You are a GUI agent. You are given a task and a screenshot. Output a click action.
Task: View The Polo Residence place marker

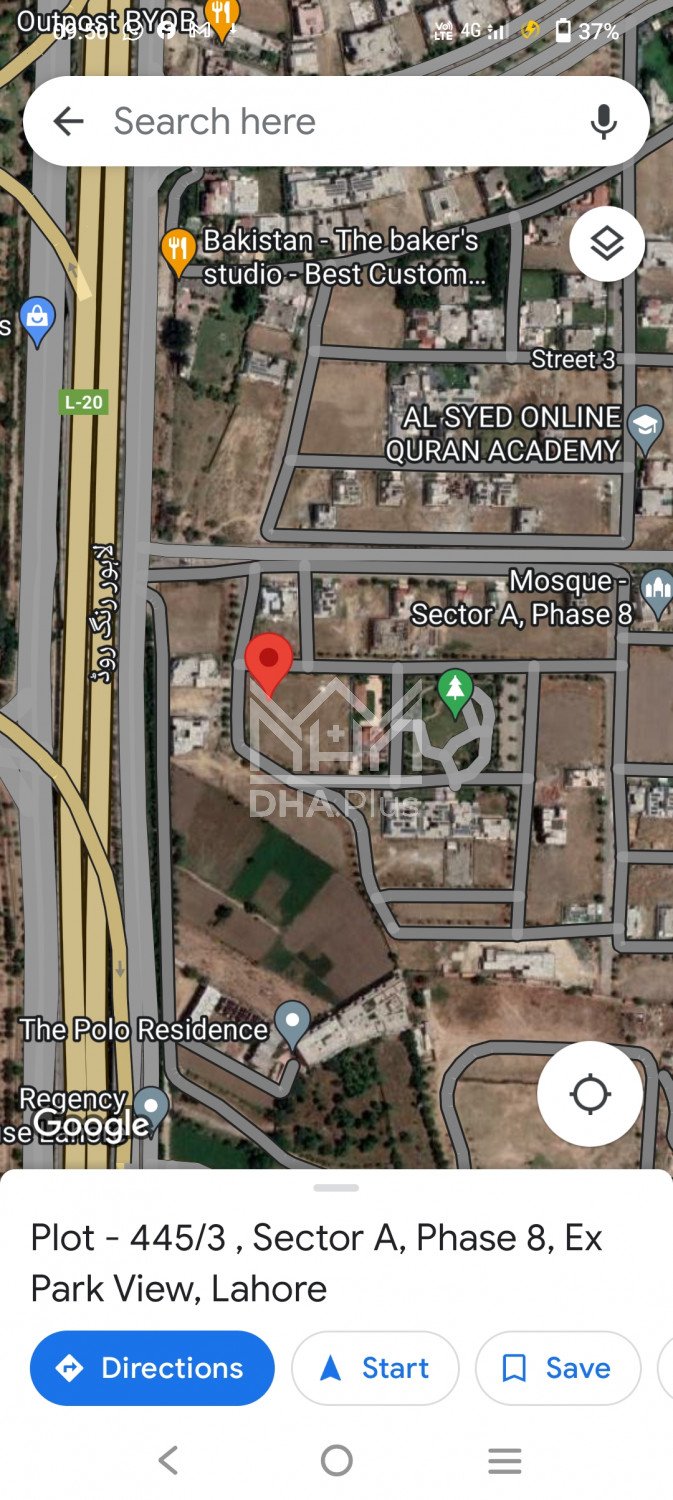pyautogui.click(x=292, y=1023)
